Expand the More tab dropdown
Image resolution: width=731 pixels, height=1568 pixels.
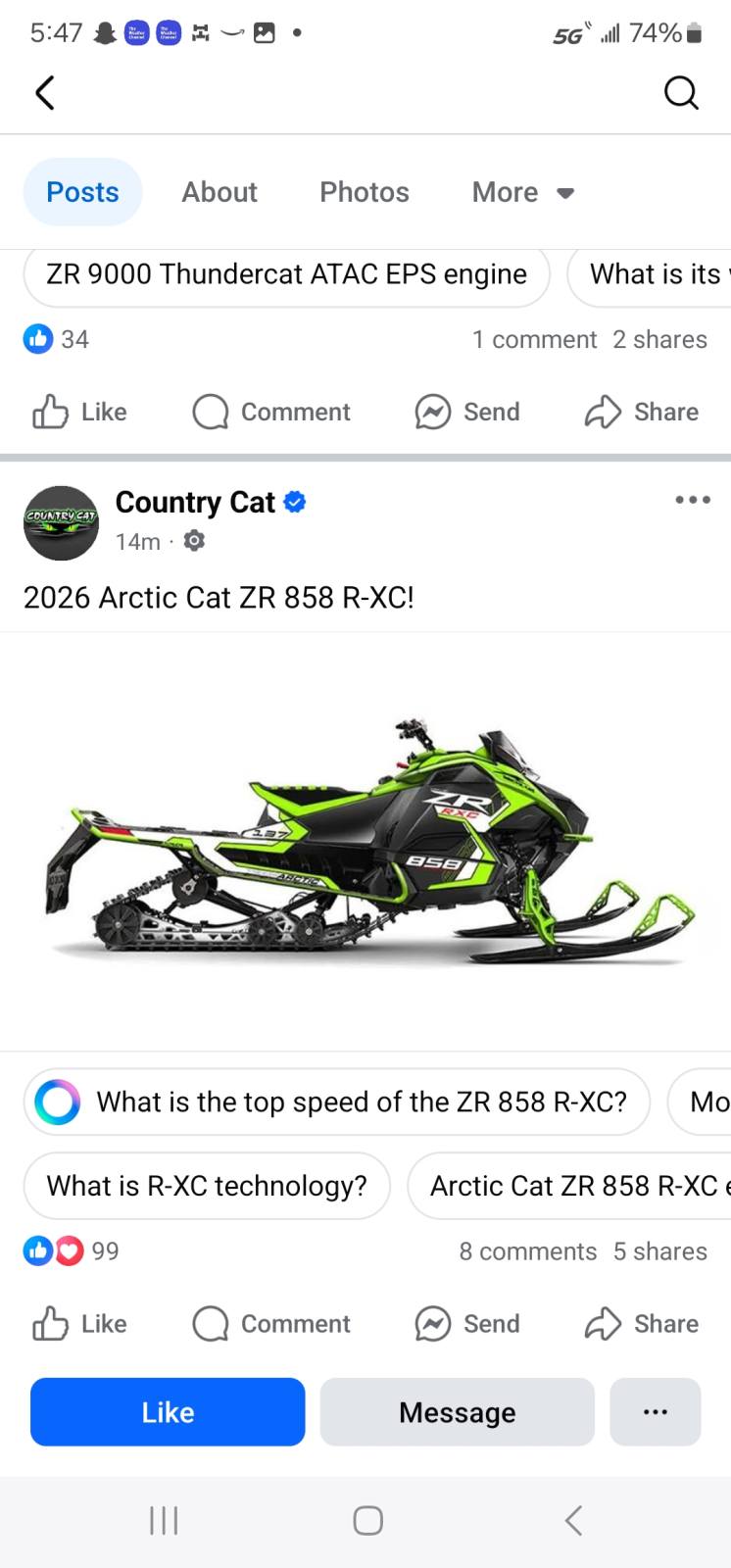(x=522, y=192)
